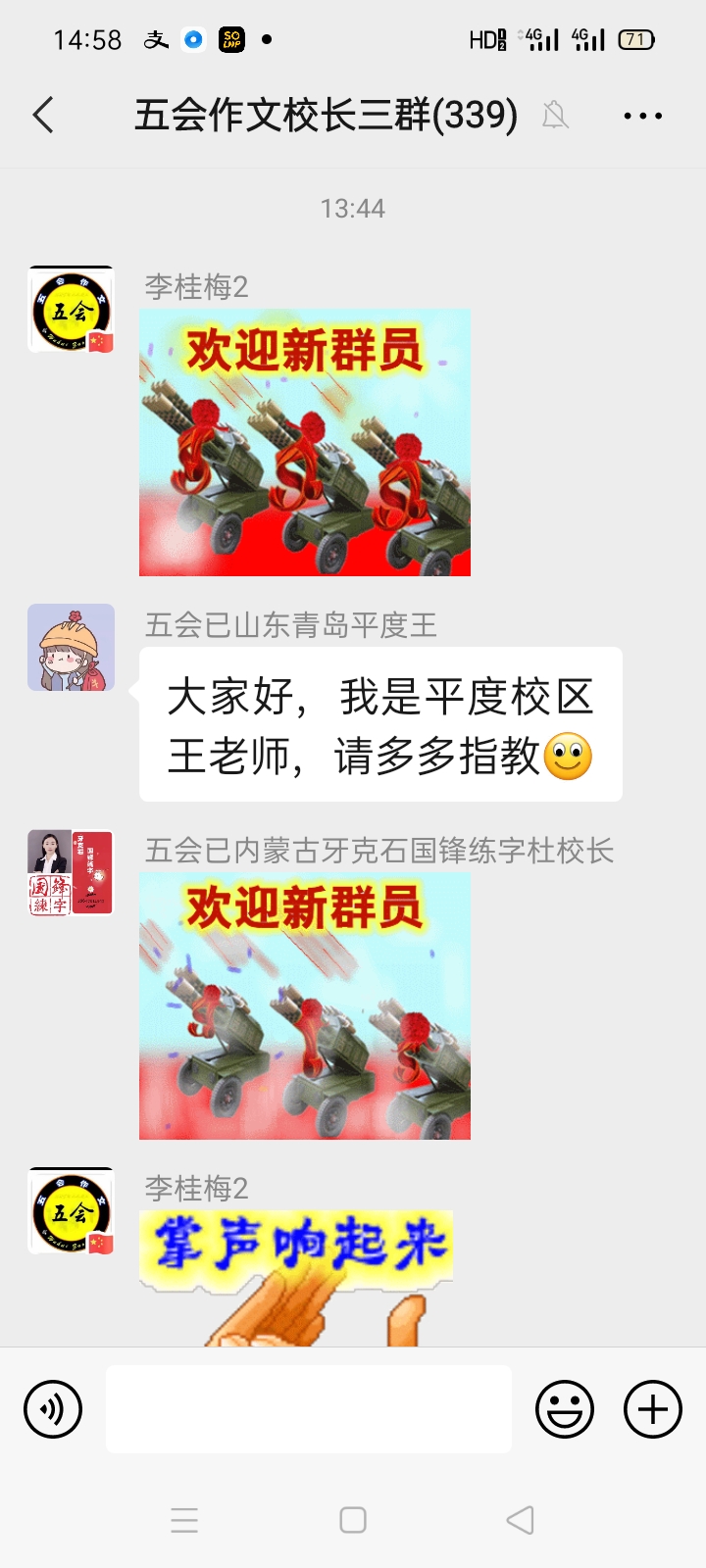Open the three-dot chat info menu
Screen dimensions: 706x1568
(642, 116)
